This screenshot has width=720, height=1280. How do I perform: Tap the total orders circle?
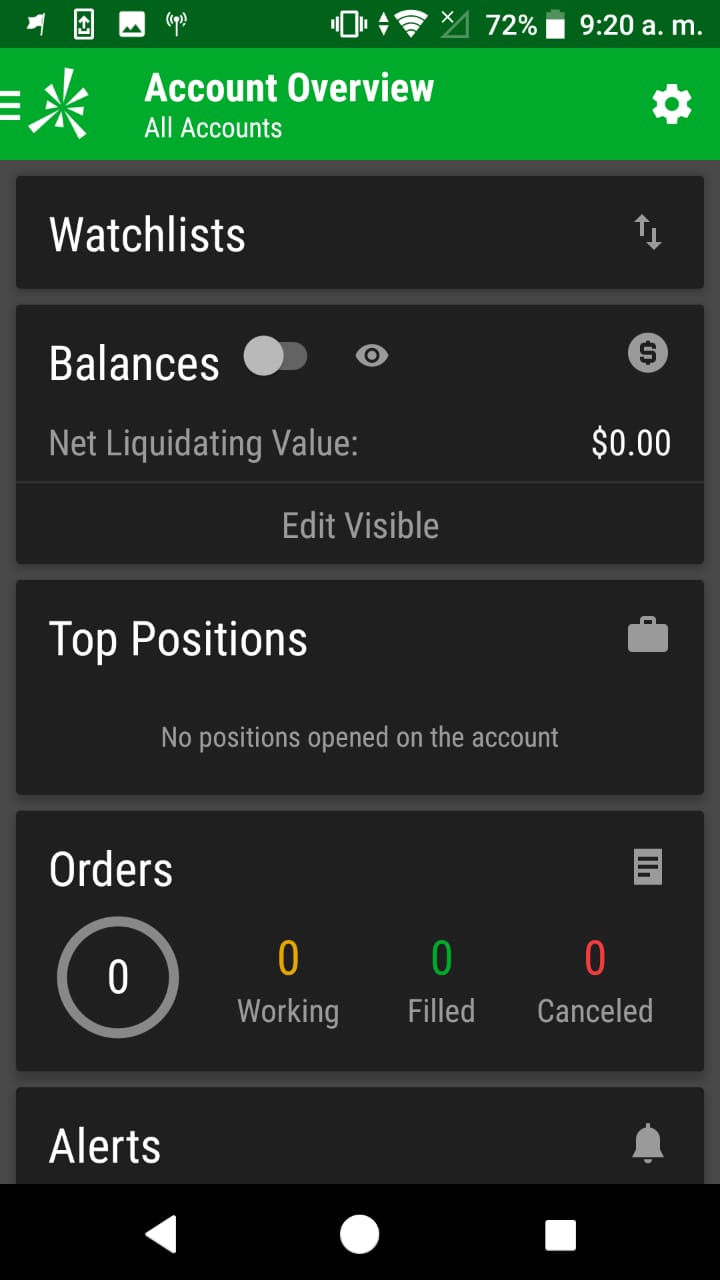(x=118, y=978)
